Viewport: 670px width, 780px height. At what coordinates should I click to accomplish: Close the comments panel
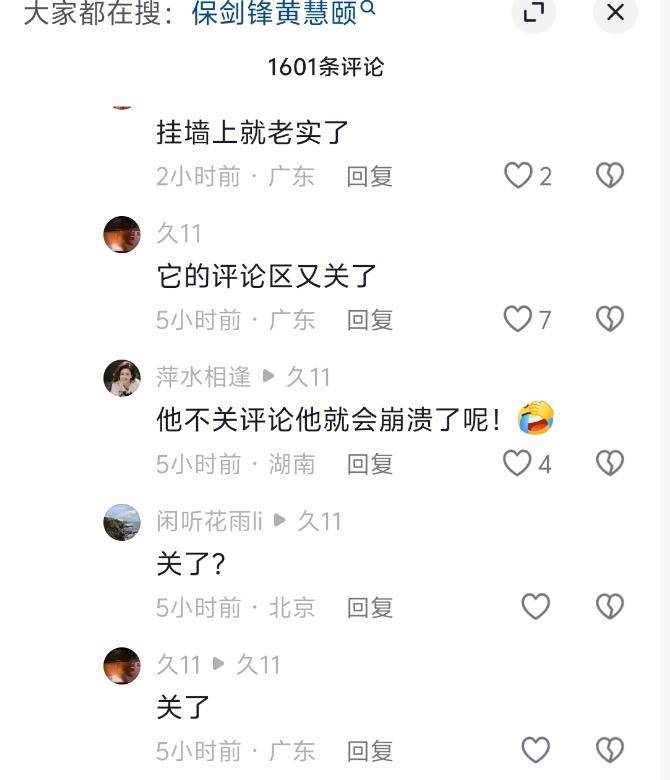coord(615,13)
